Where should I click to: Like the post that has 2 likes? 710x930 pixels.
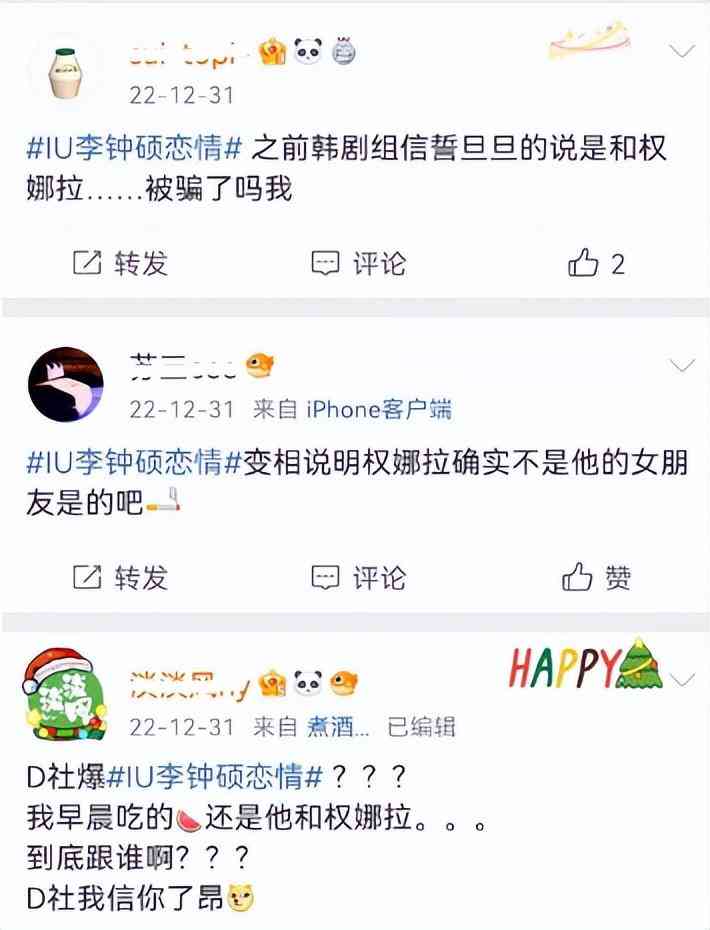pyautogui.click(x=596, y=263)
